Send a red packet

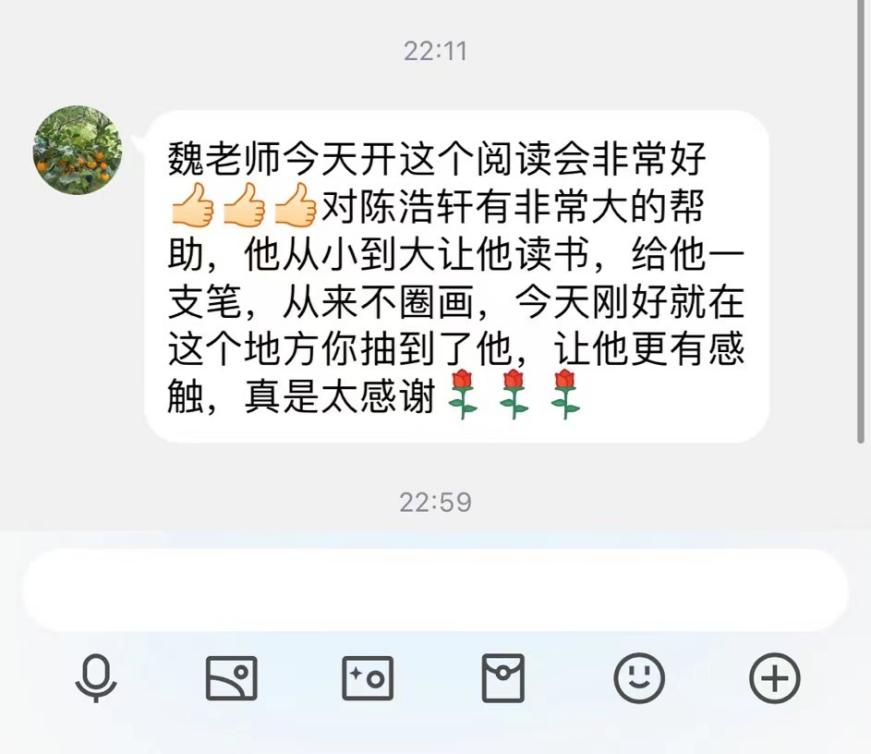(x=503, y=679)
